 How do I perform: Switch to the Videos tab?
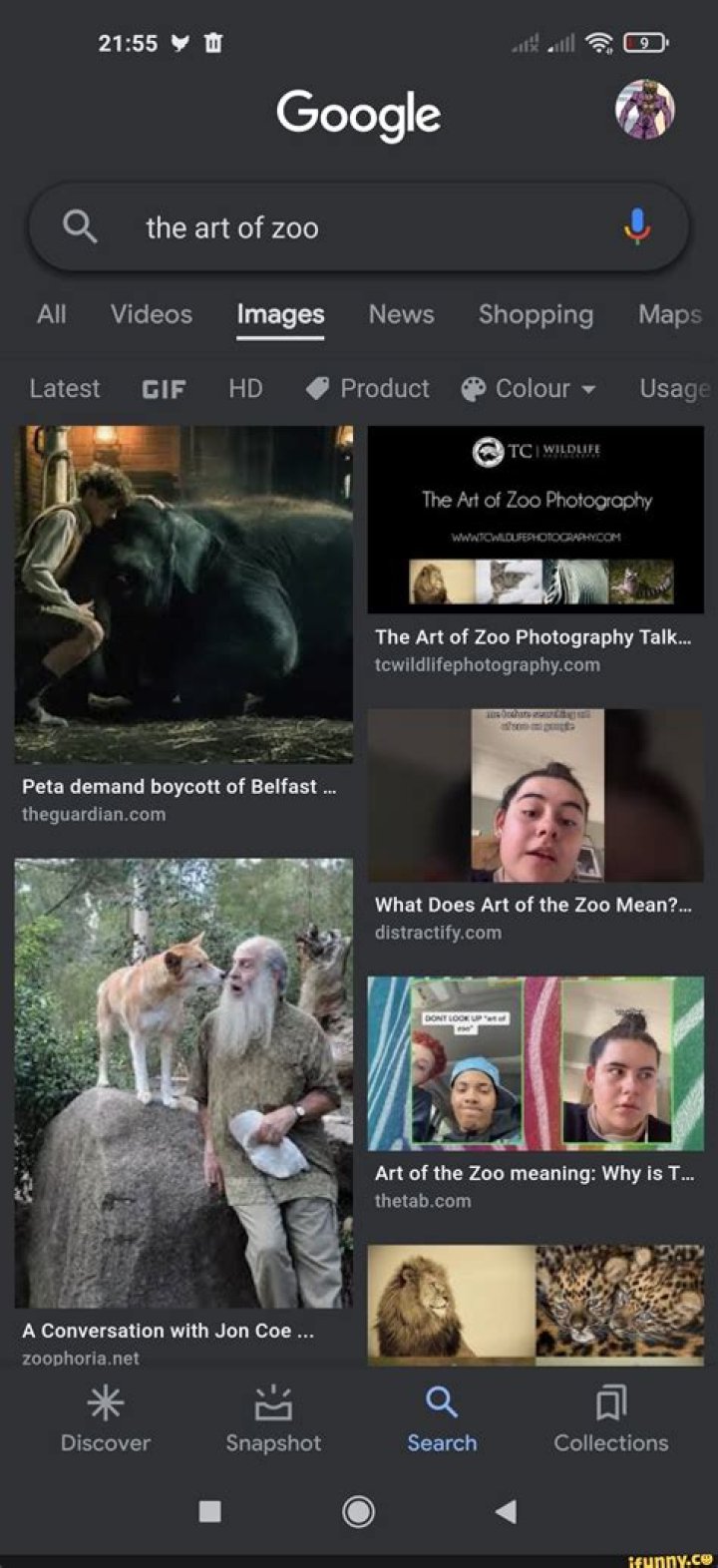152,314
